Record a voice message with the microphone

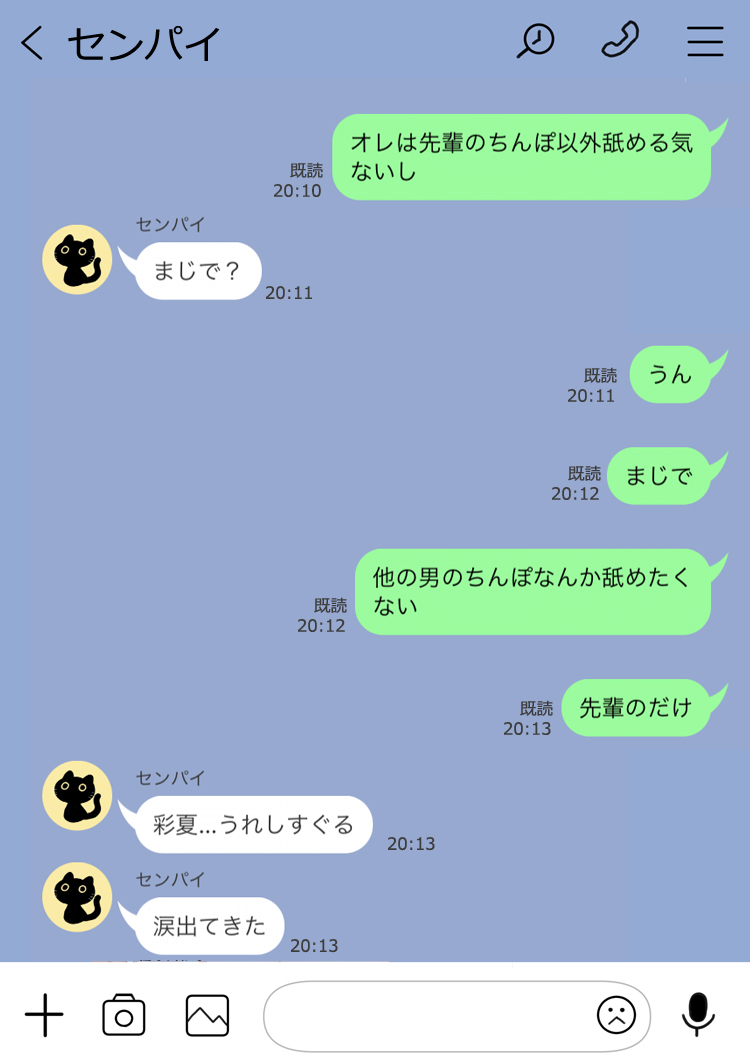(698, 1014)
